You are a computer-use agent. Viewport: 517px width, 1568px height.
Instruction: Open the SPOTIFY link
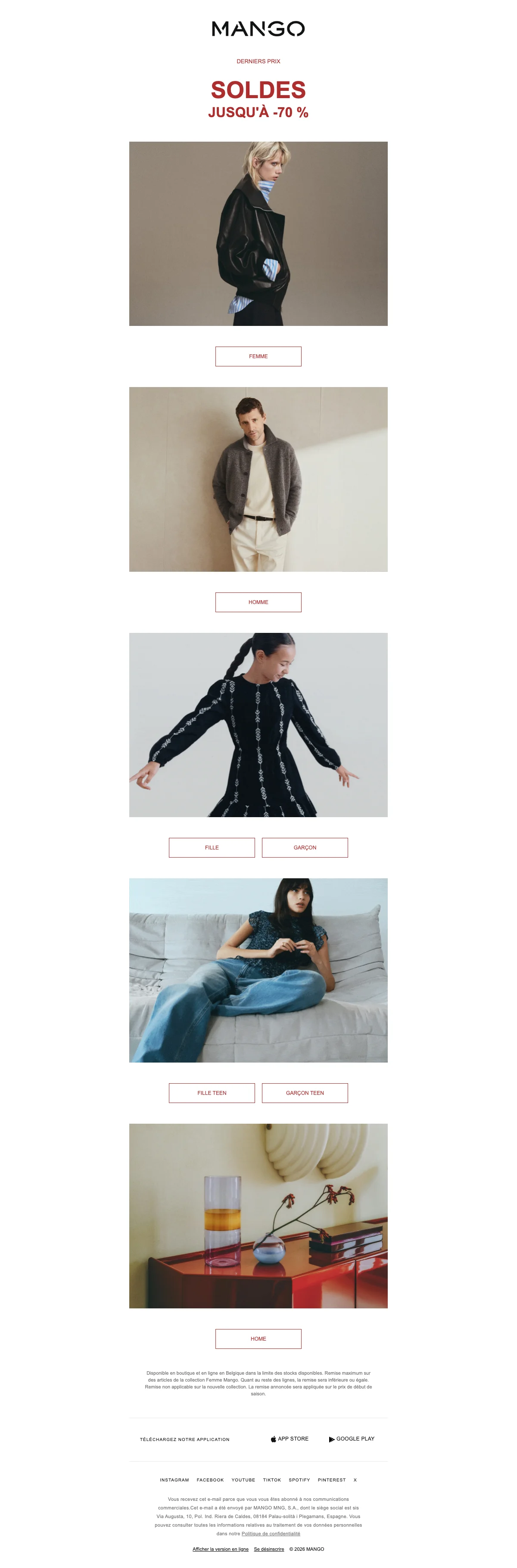click(x=299, y=1480)
